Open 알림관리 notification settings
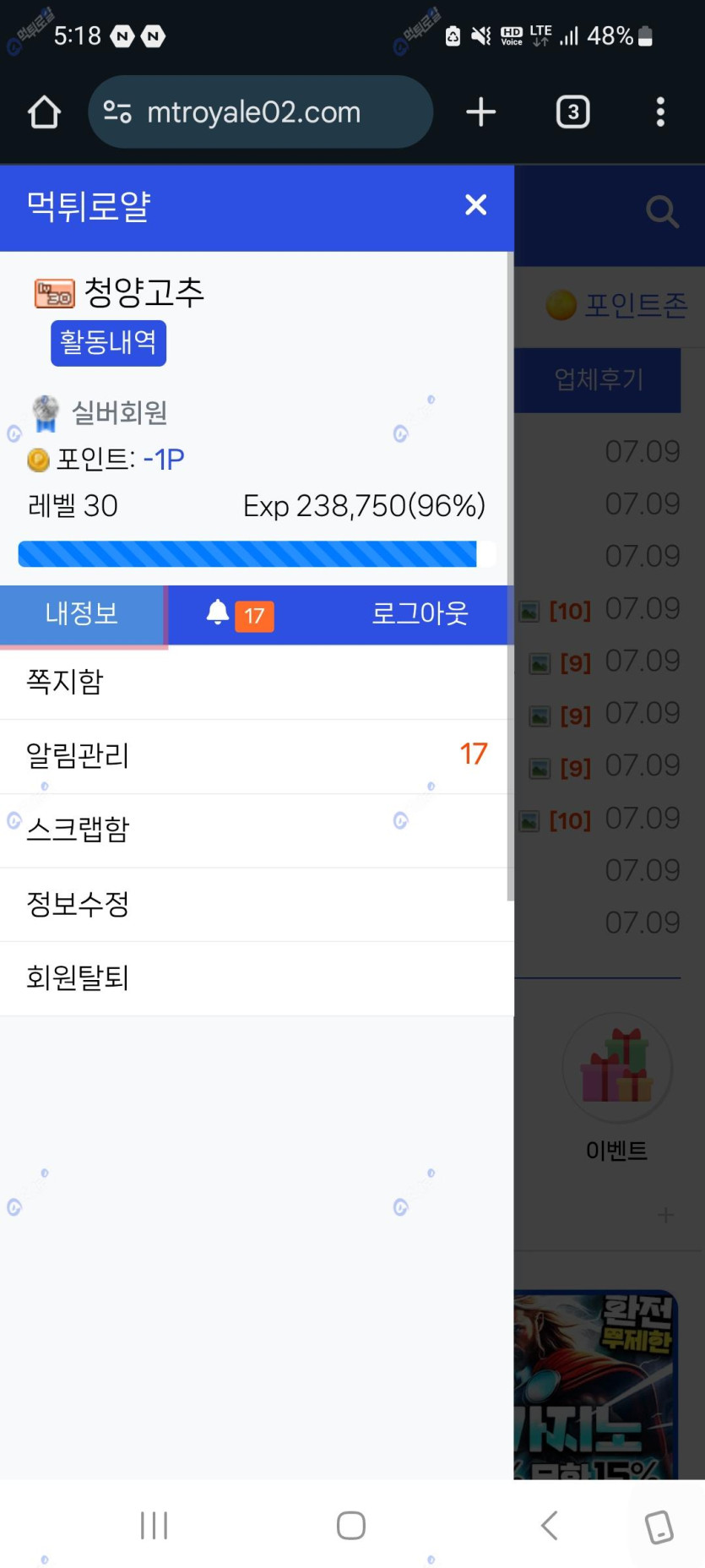The height and width of the screenshot is (1568, 705). click(253, 755)
